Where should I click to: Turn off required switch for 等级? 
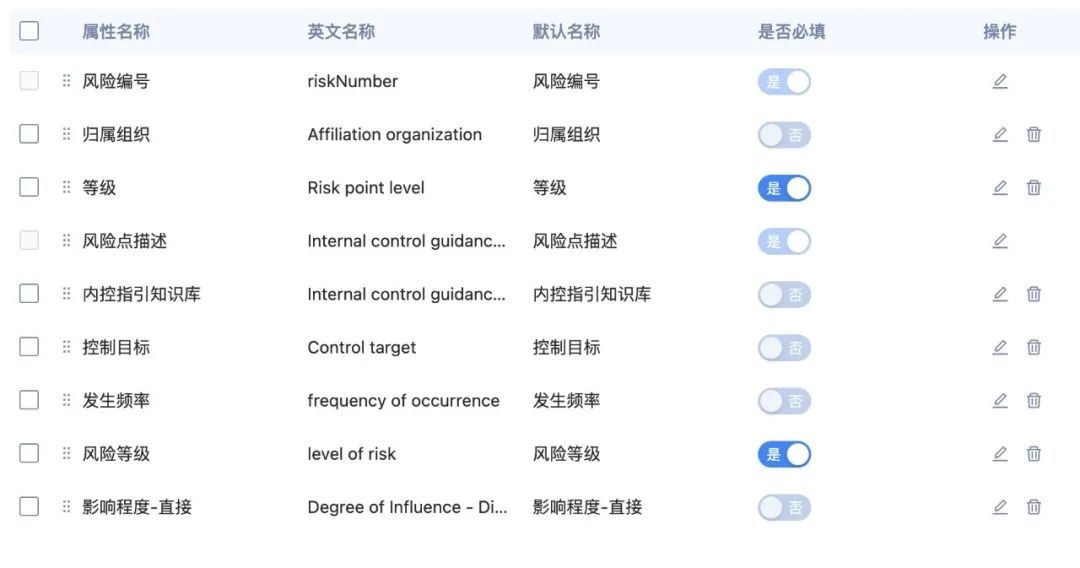pos(784,188)
